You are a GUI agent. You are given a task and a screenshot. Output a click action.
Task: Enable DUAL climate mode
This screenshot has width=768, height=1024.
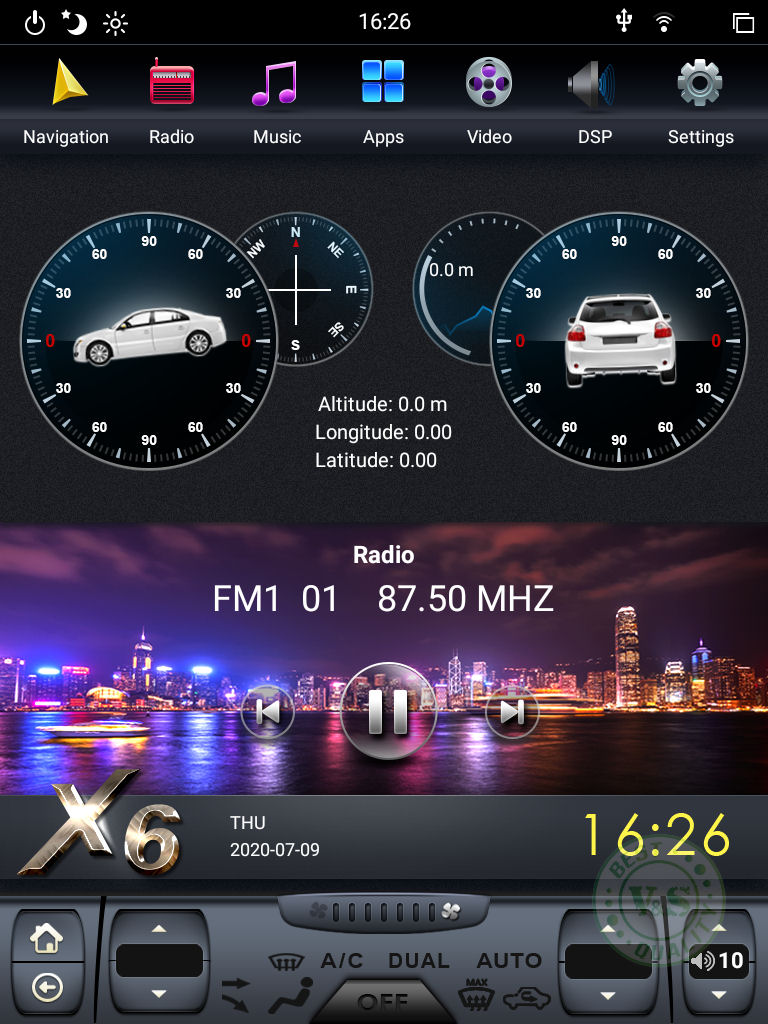(x=418, y=961)
